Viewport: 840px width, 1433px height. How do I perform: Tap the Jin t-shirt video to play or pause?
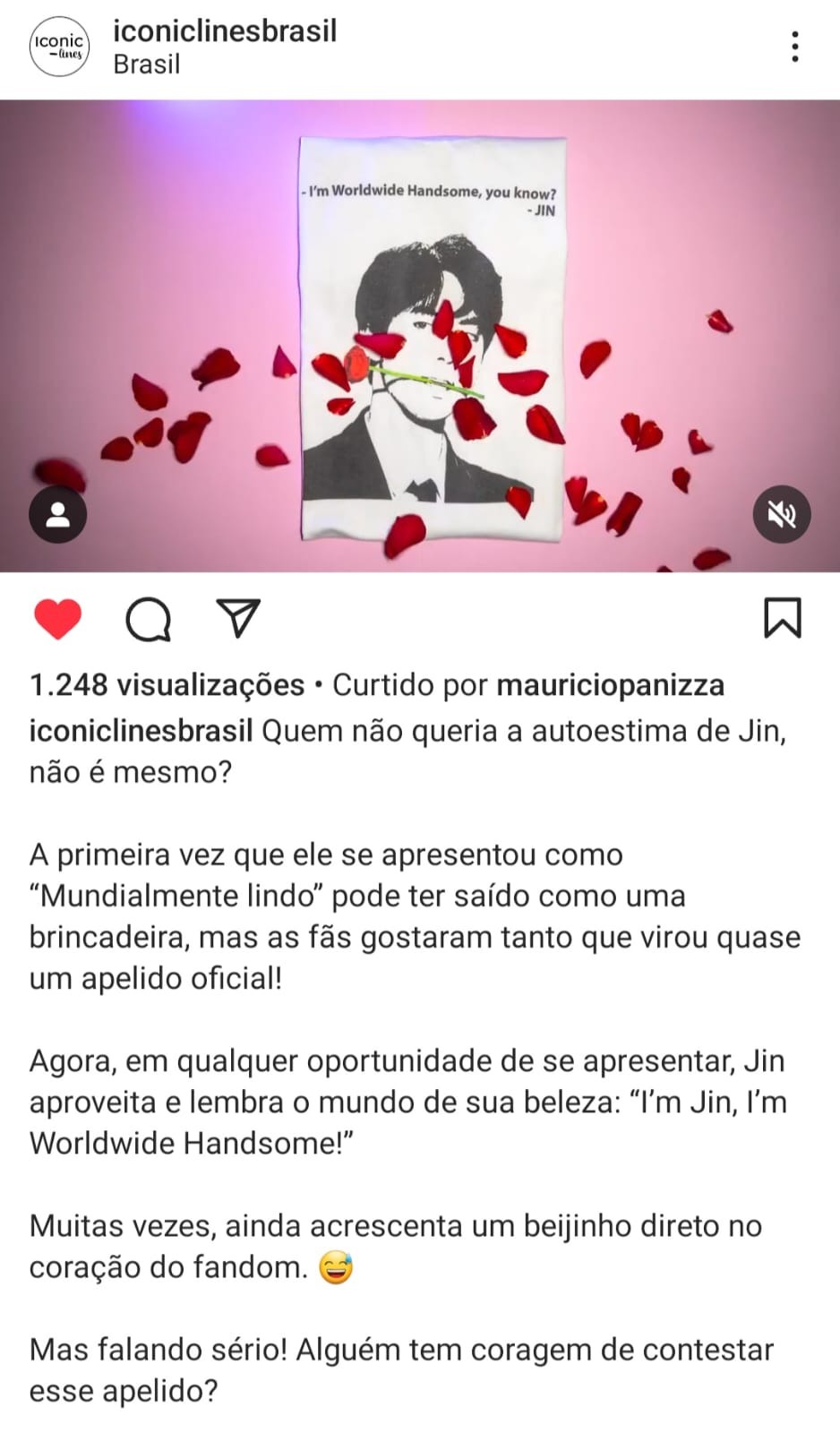[420, 336]
